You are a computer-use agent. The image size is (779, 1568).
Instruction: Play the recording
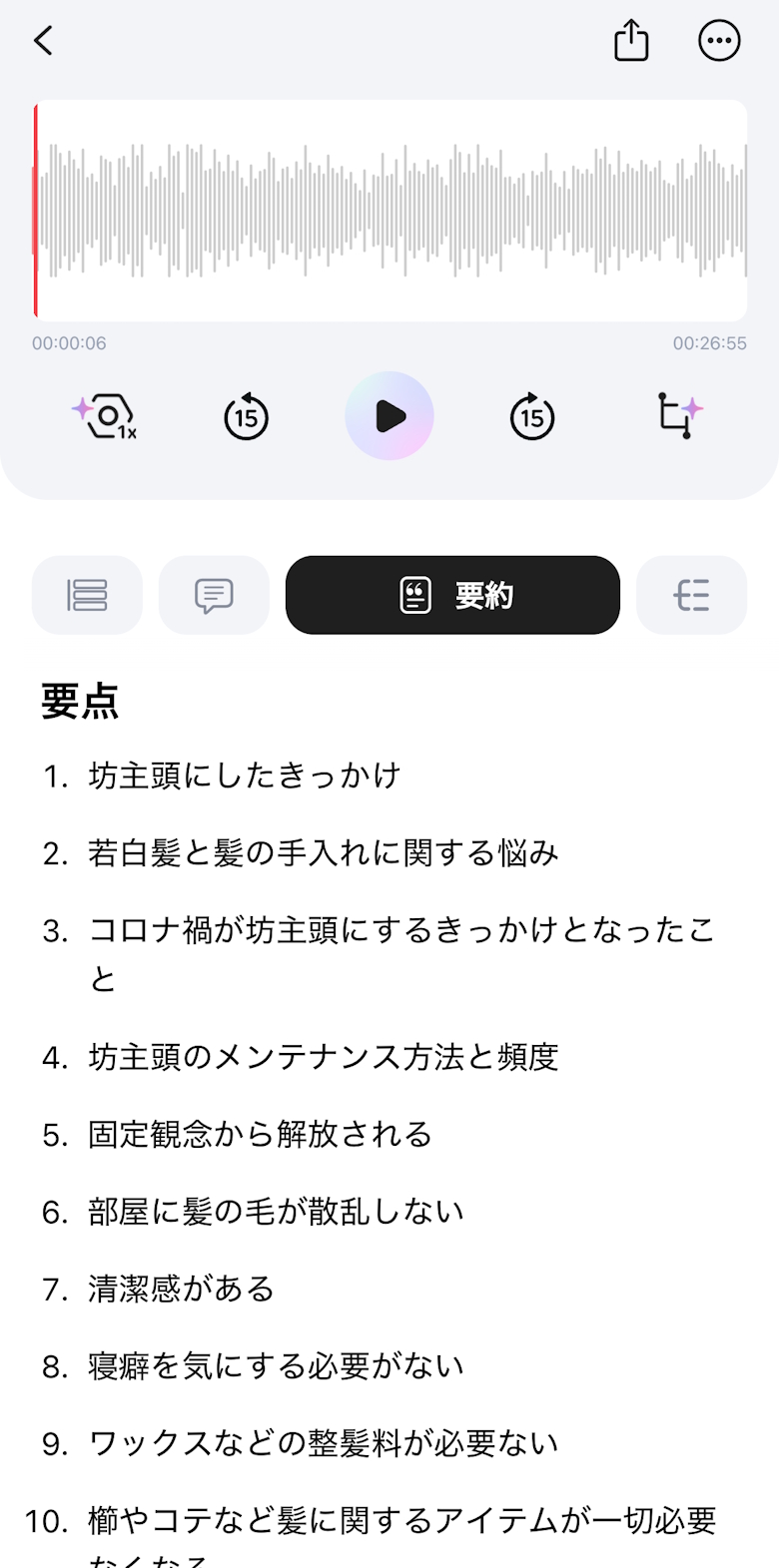[x=389, y=416]
